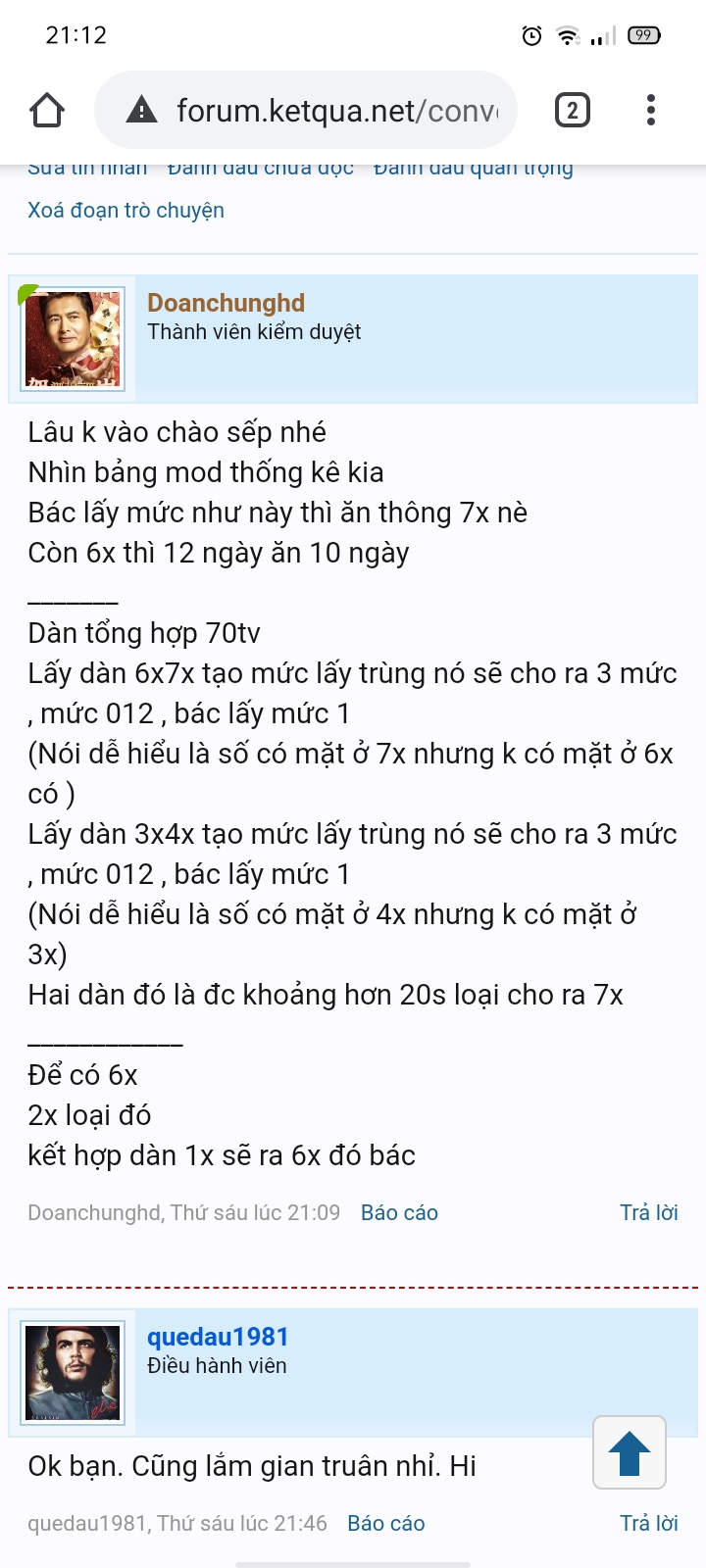Open the browser overflow menu
Viewport: 706px width, 1568px height.
650,111
